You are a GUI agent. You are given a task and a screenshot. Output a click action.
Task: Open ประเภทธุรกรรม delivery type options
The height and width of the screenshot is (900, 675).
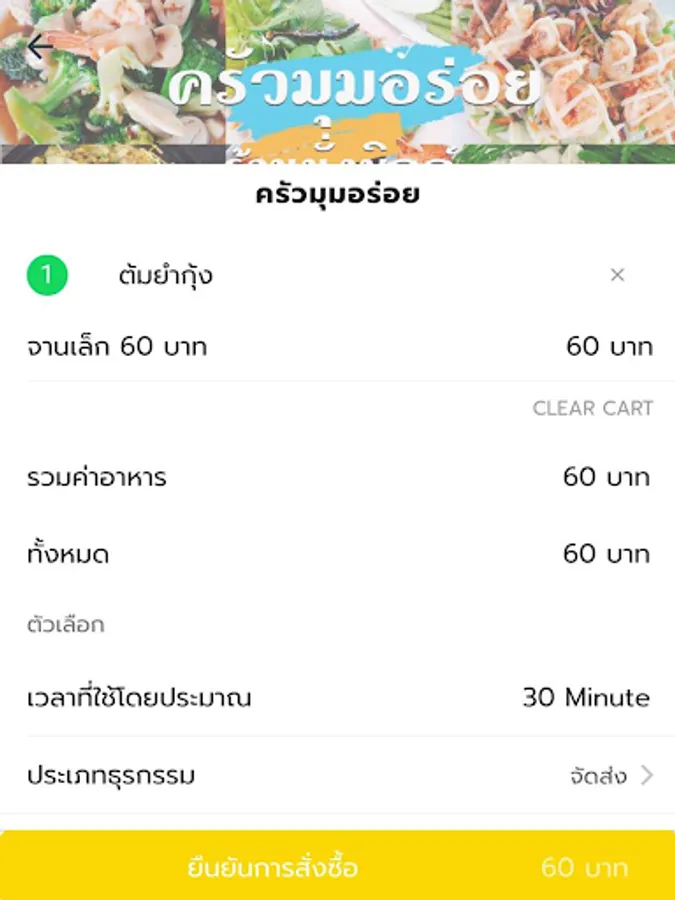(611, 775)
